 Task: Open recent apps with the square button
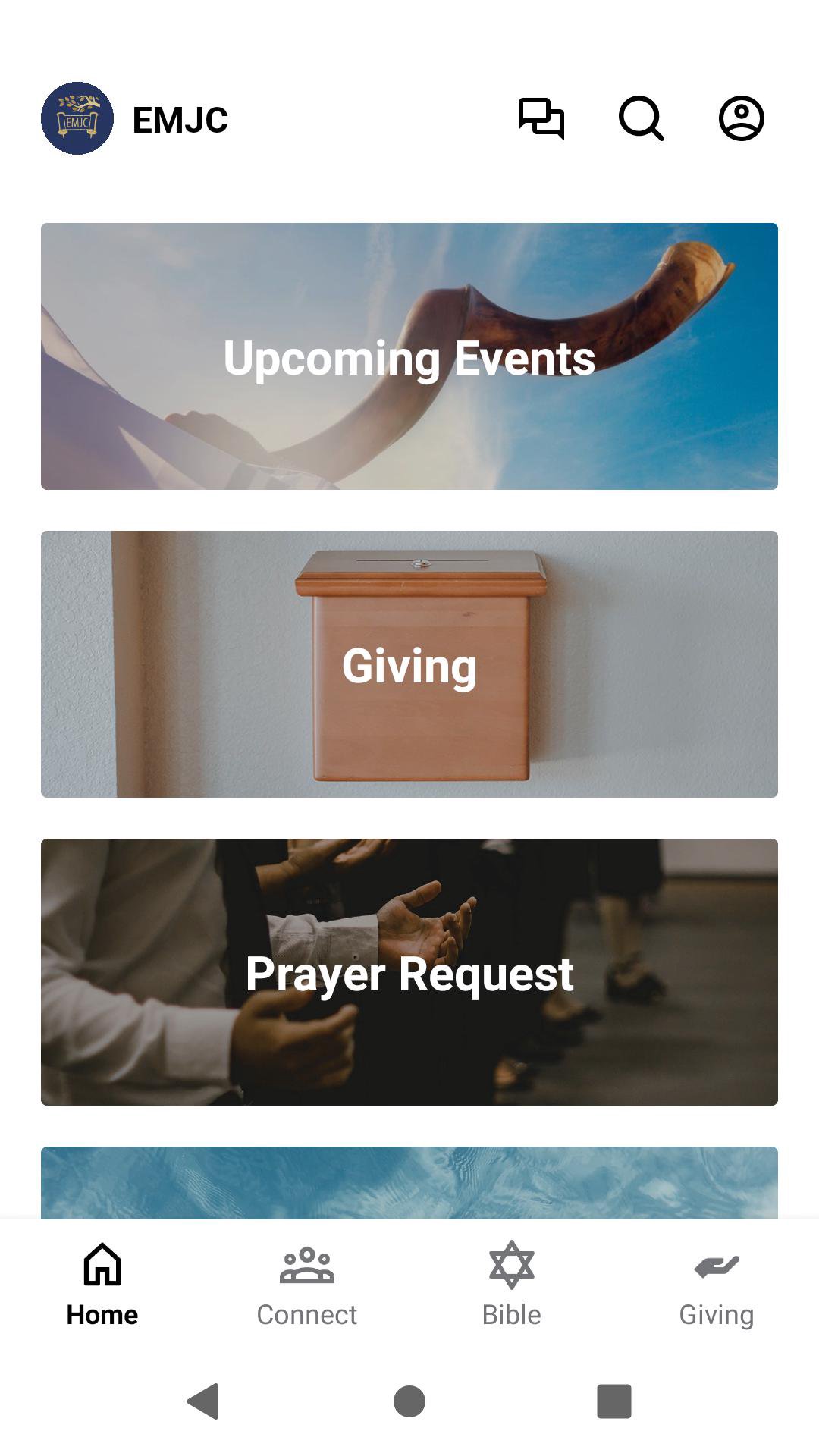click(614, 1401)
